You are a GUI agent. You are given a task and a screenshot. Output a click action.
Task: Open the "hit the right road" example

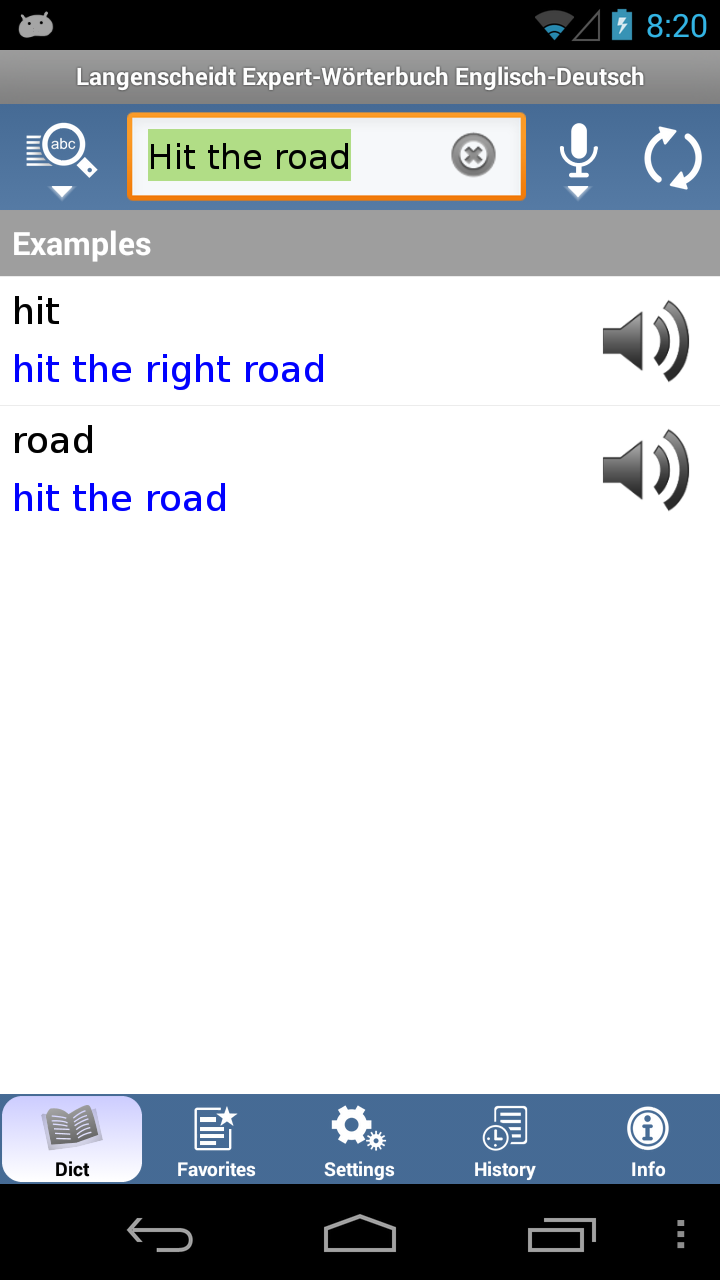pyautogui.click(x=169, y=369)
